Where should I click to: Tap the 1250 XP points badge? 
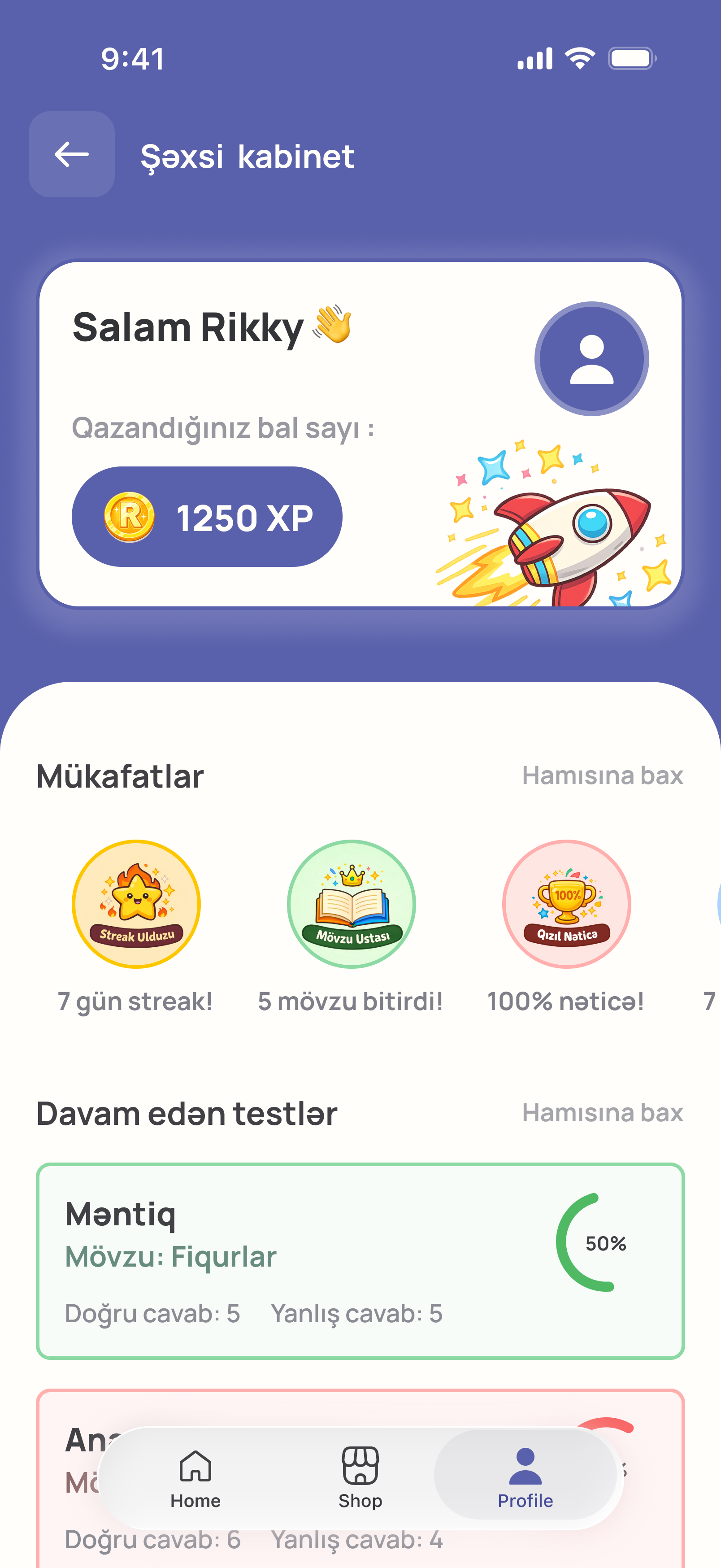[207, 517]
